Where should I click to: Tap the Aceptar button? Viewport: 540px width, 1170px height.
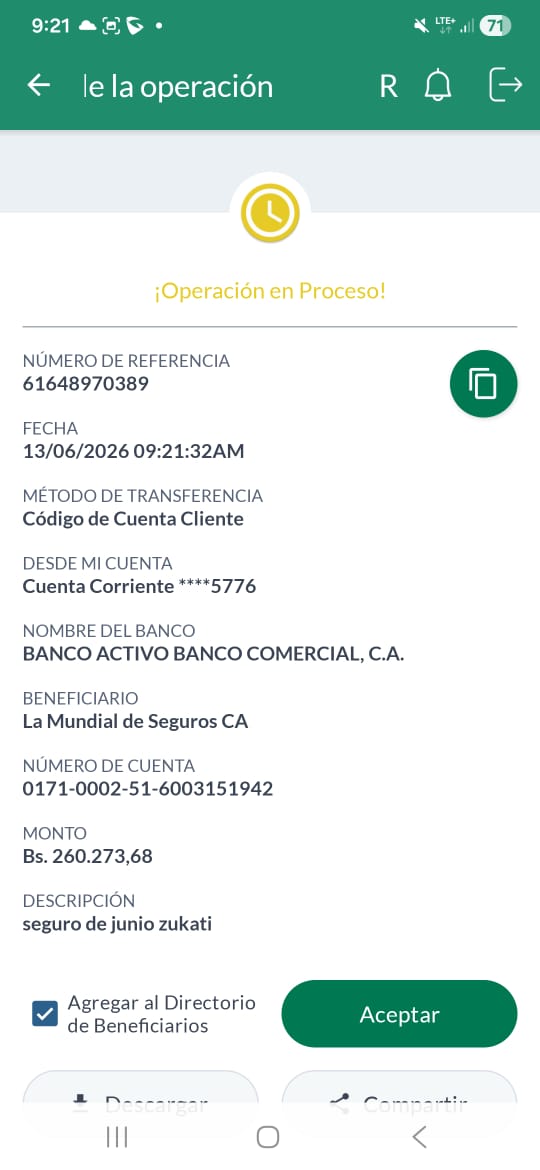399,1014
